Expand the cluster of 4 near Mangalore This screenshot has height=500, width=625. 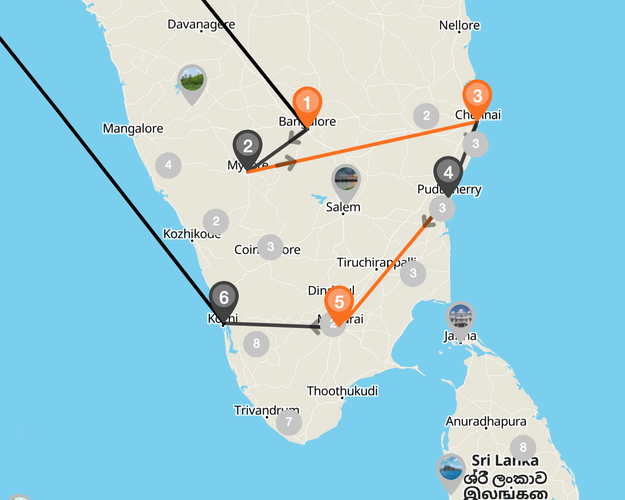[x=168, y=165]
